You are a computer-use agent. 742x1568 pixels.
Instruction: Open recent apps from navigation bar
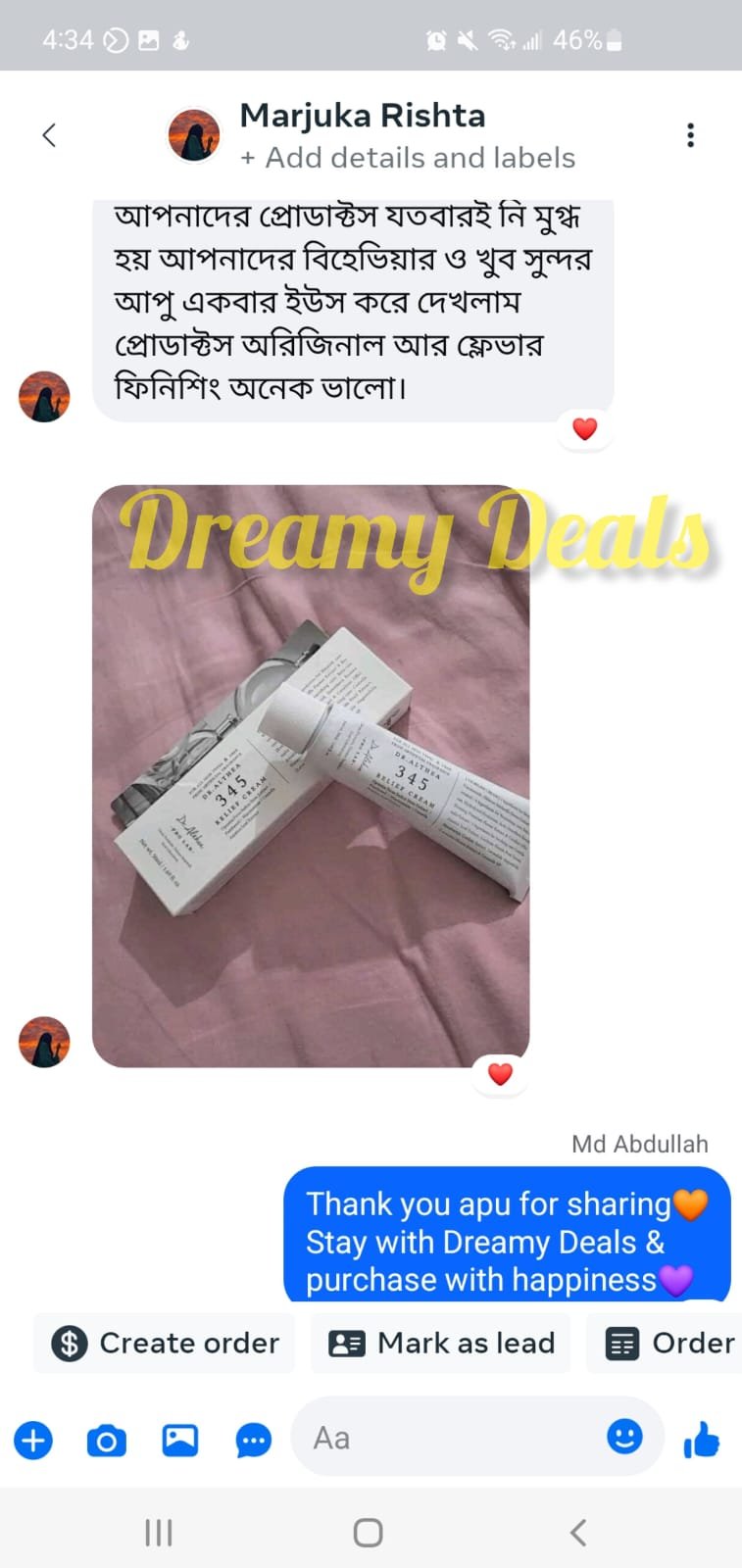point(159,1532)
